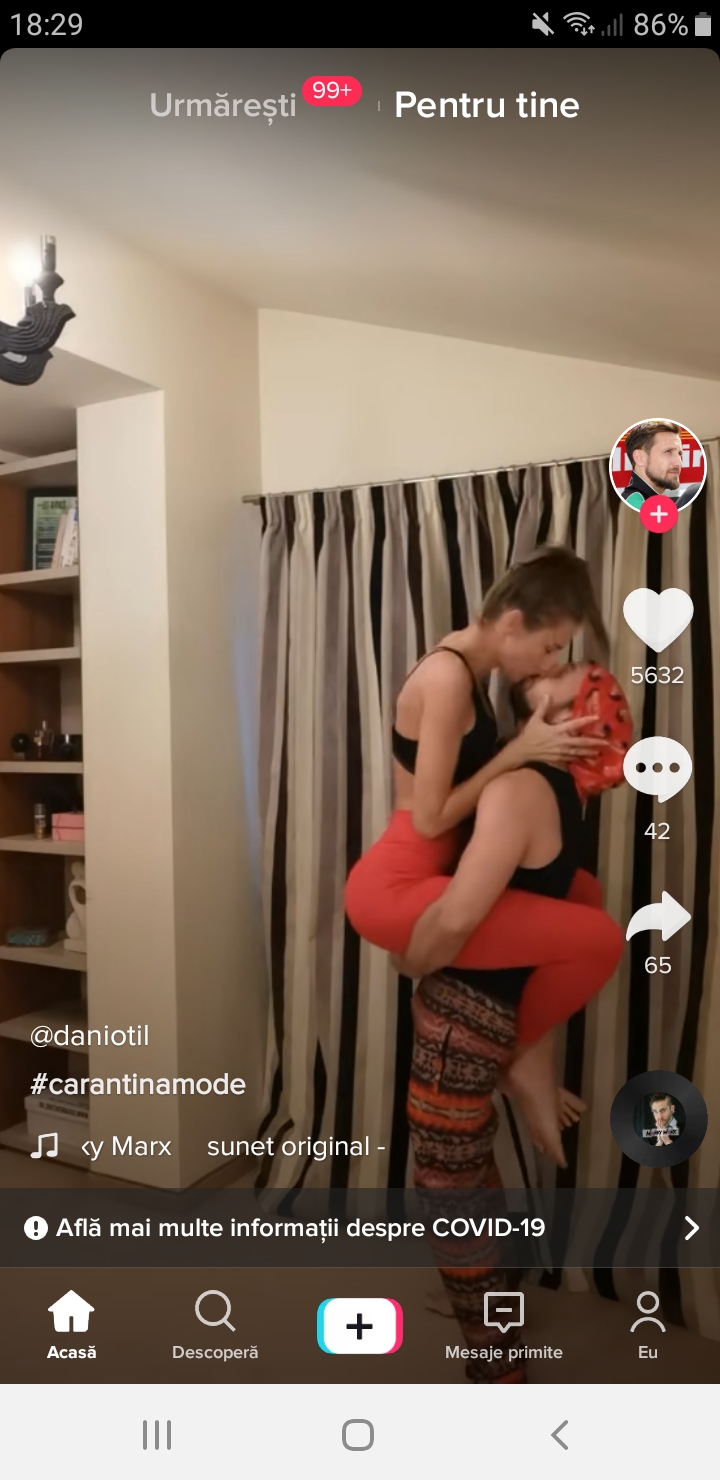Switch to the Urmărești tab
The width and height of the screenshot is (720, 1480).
[223, 105]
